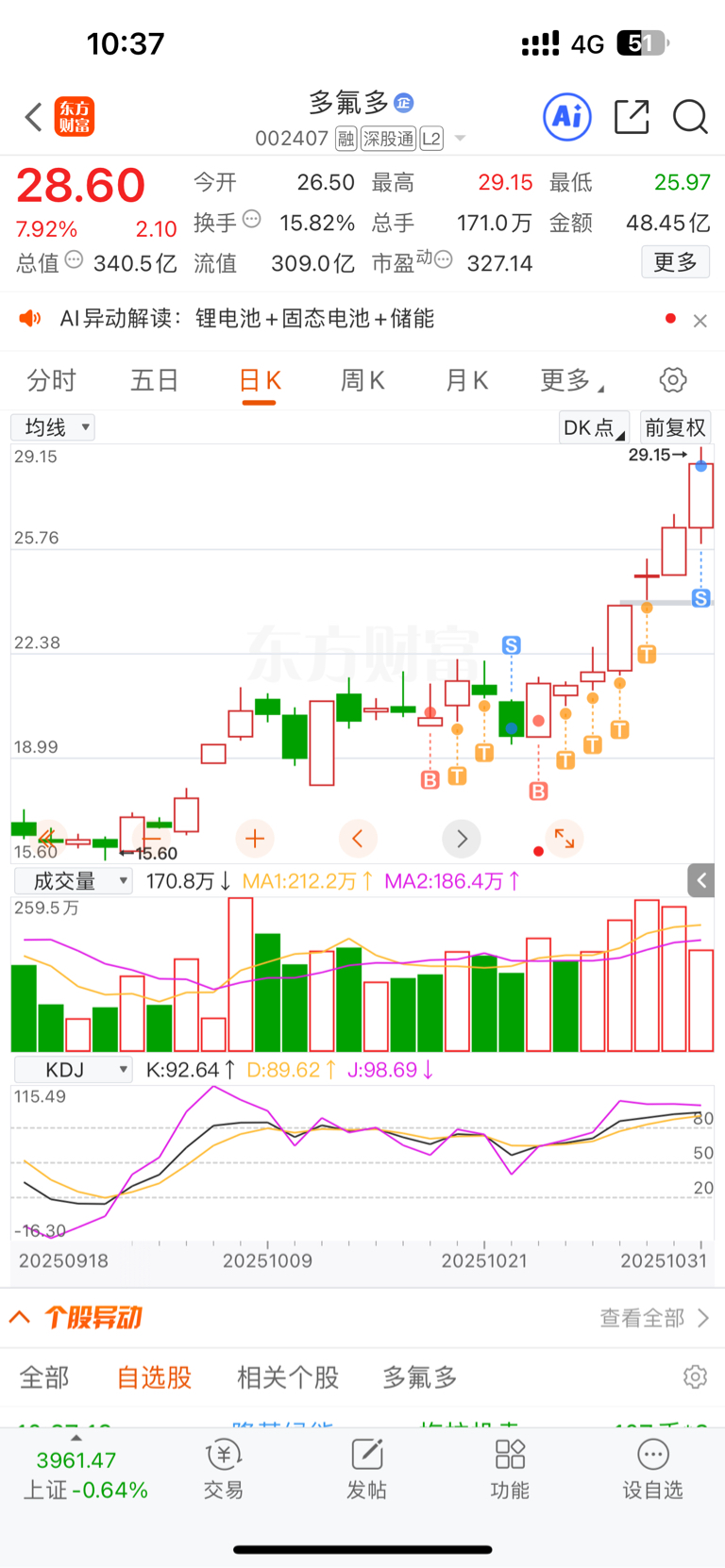Tap 更多 to show more quote data

click(675, 262)
